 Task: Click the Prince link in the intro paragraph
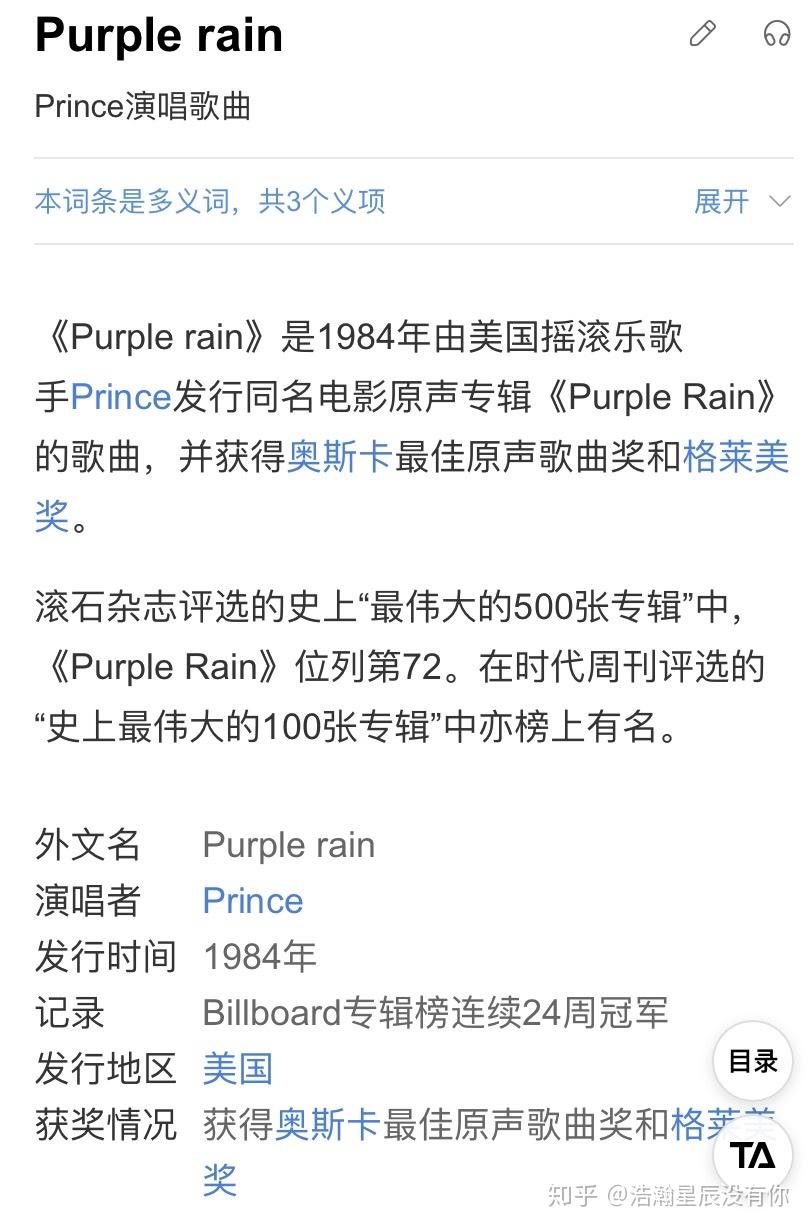119,397
